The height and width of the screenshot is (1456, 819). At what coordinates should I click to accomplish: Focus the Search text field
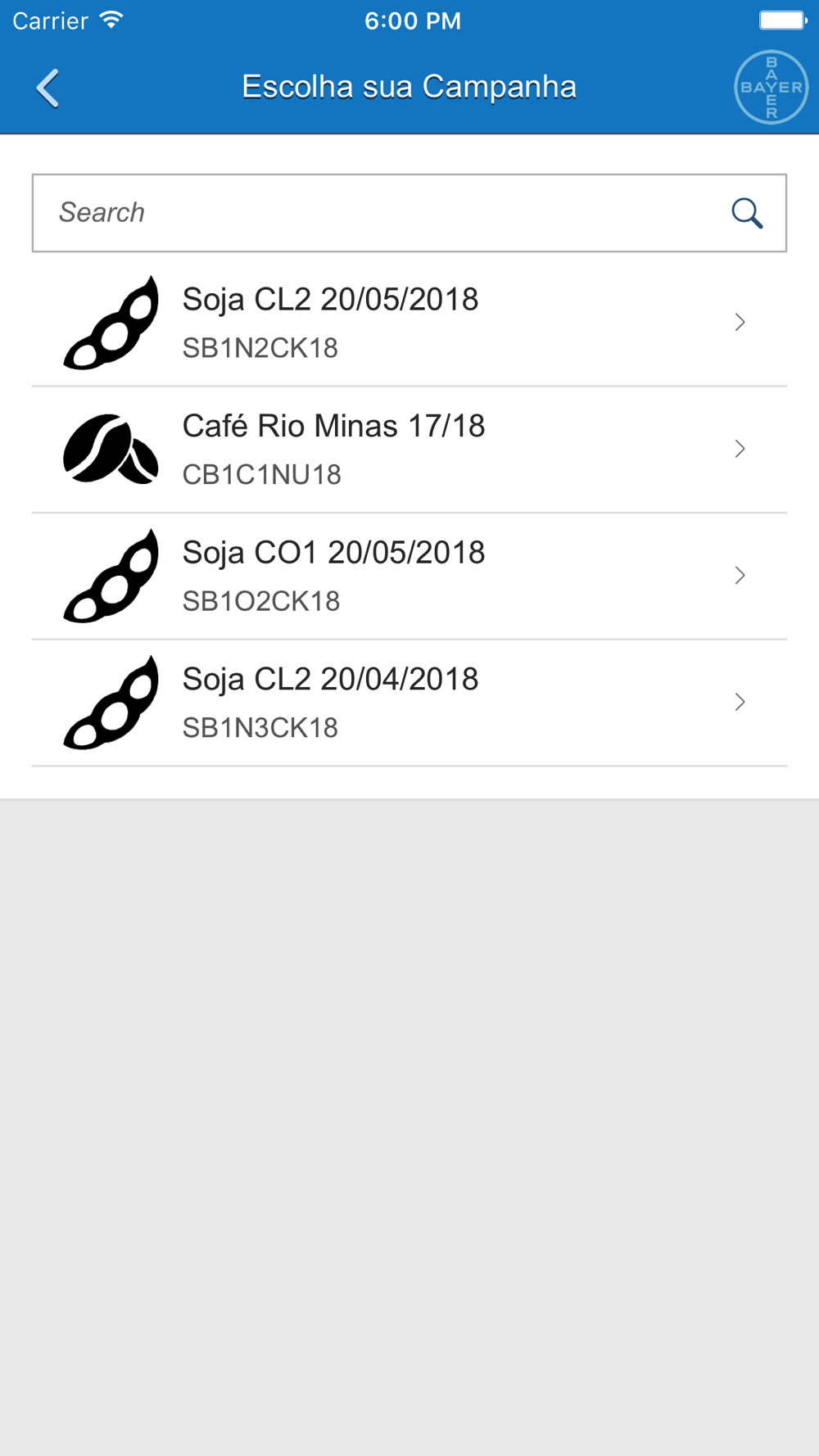(x=409, y=213)
